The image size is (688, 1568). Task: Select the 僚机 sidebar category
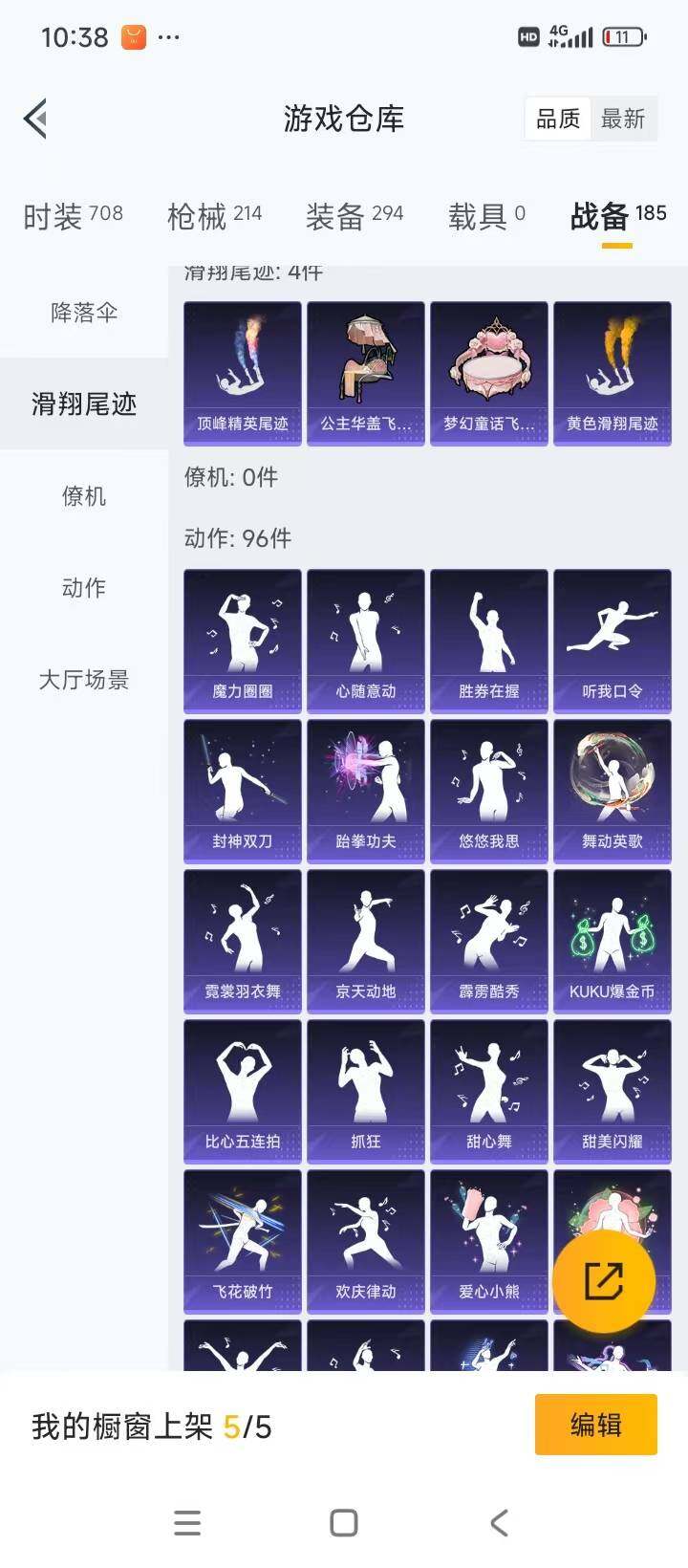(84, 496)
